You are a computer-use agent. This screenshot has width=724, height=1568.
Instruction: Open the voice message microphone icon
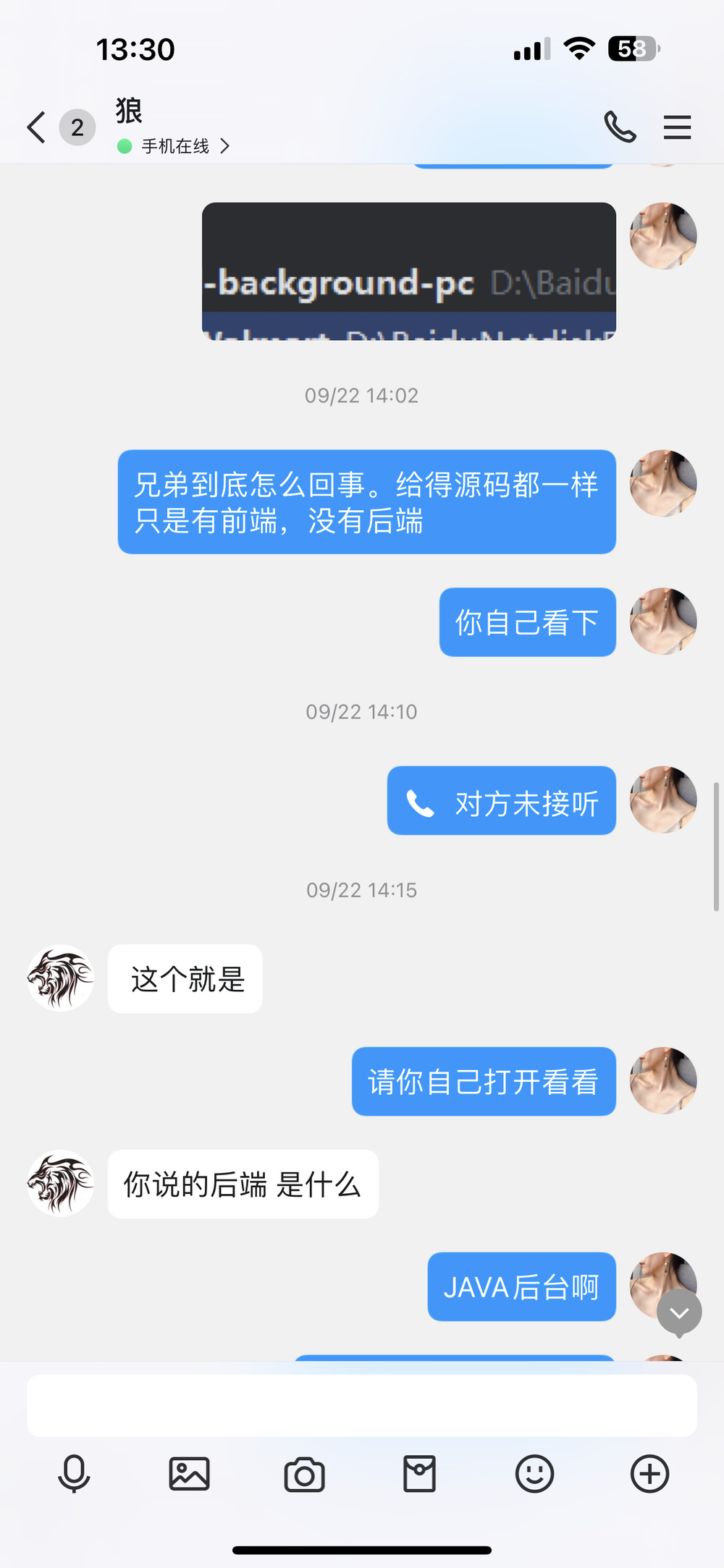75,1474
